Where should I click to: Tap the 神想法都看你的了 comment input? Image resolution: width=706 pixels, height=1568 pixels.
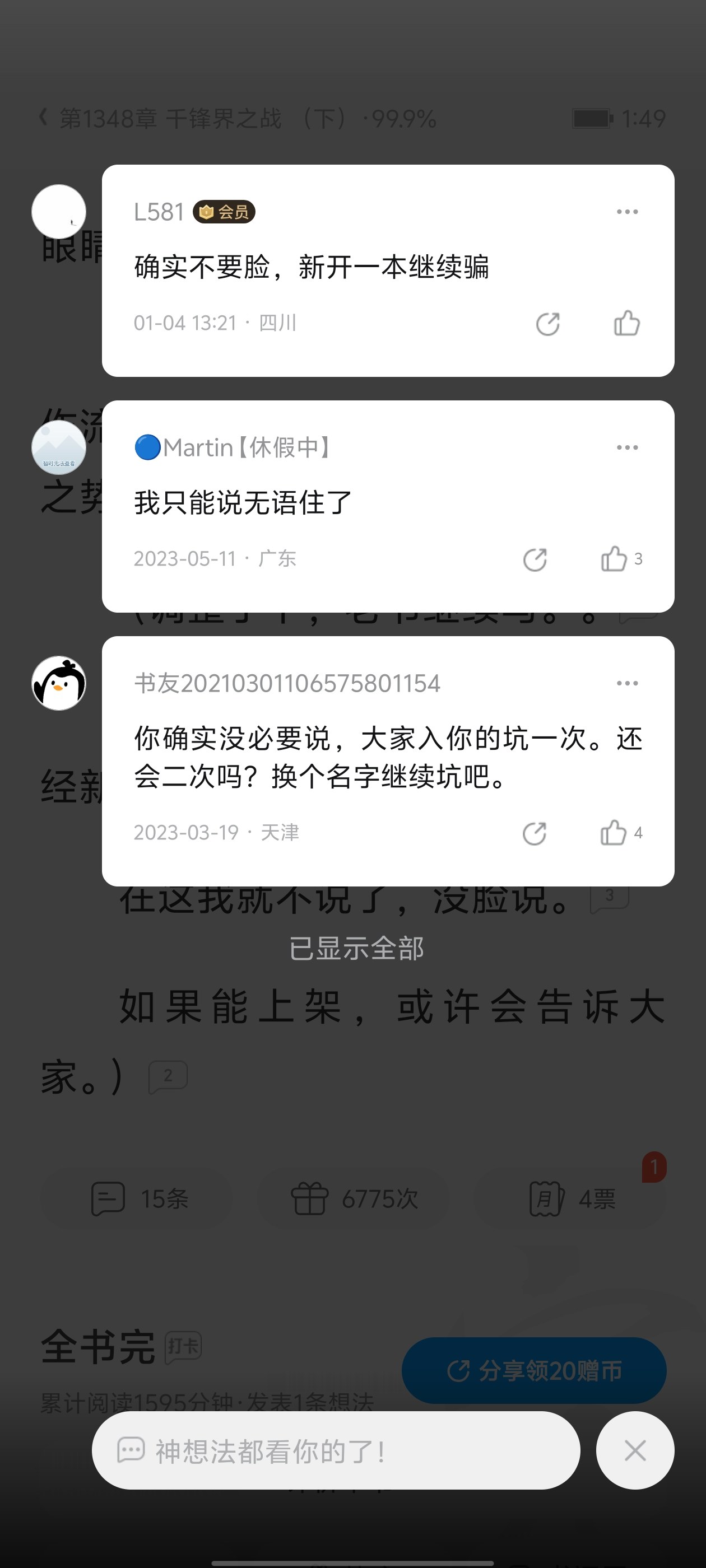(336, 1450)
